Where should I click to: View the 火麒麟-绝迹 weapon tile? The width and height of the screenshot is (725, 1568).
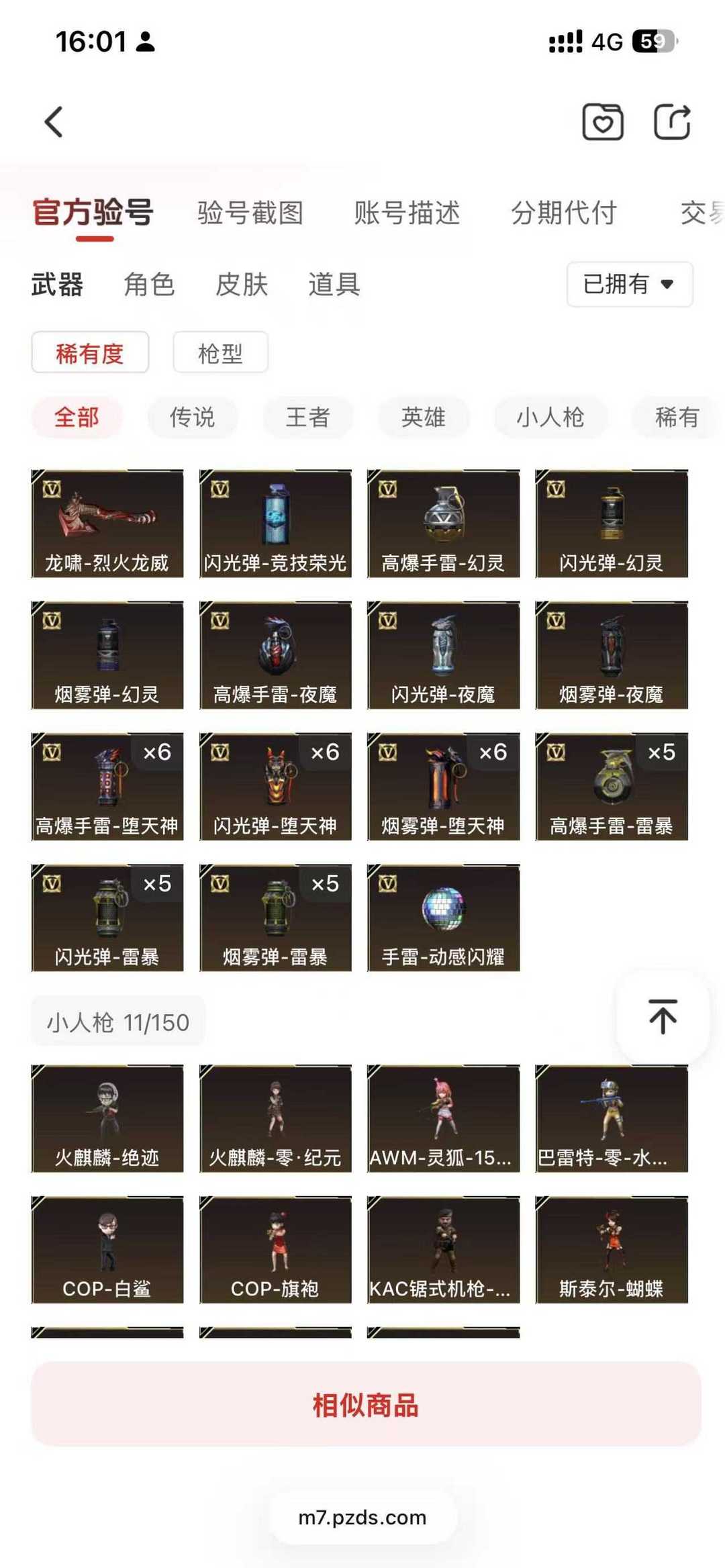point(107,1118)
